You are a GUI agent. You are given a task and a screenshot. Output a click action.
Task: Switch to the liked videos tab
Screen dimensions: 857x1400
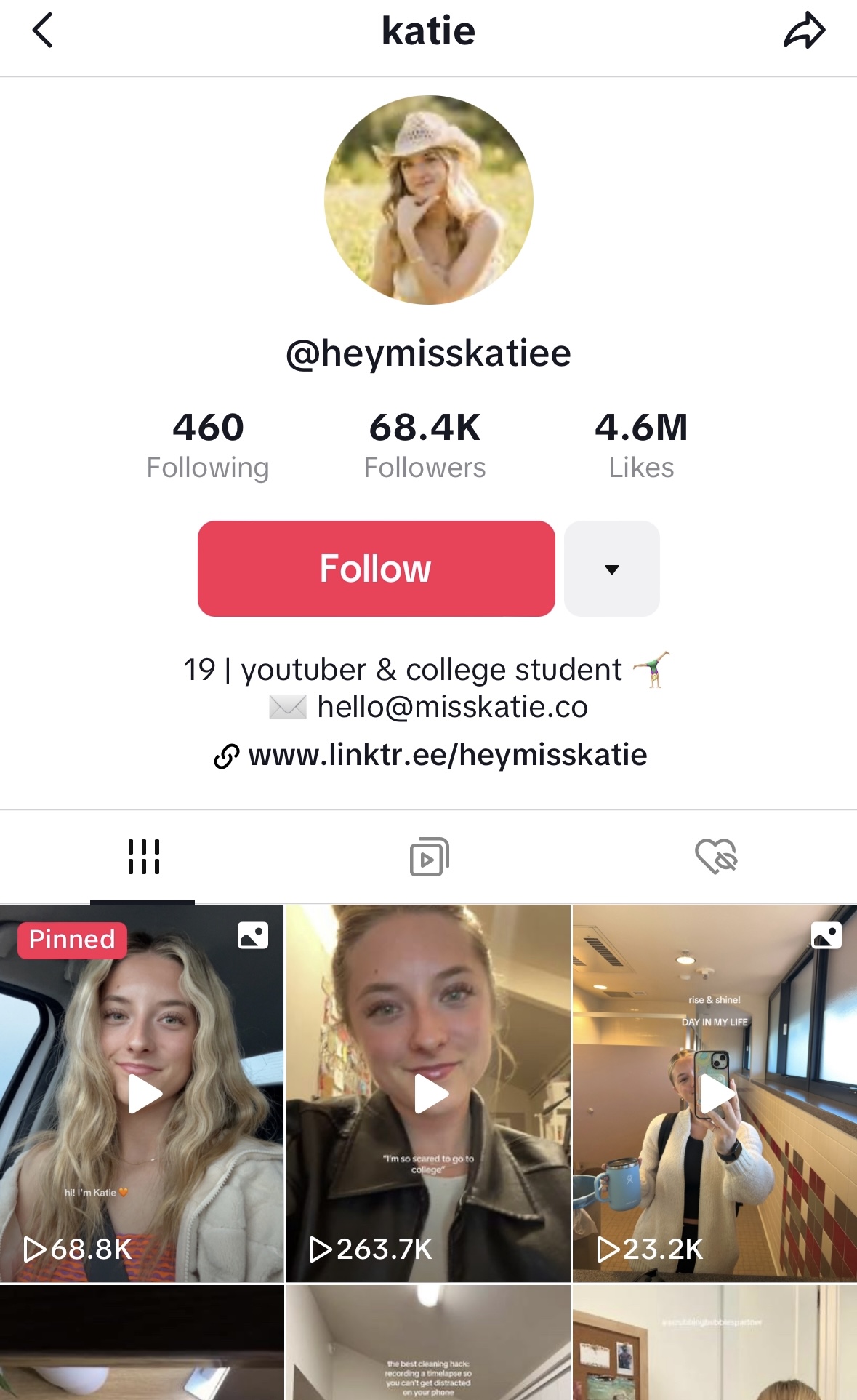pos(715,857)
